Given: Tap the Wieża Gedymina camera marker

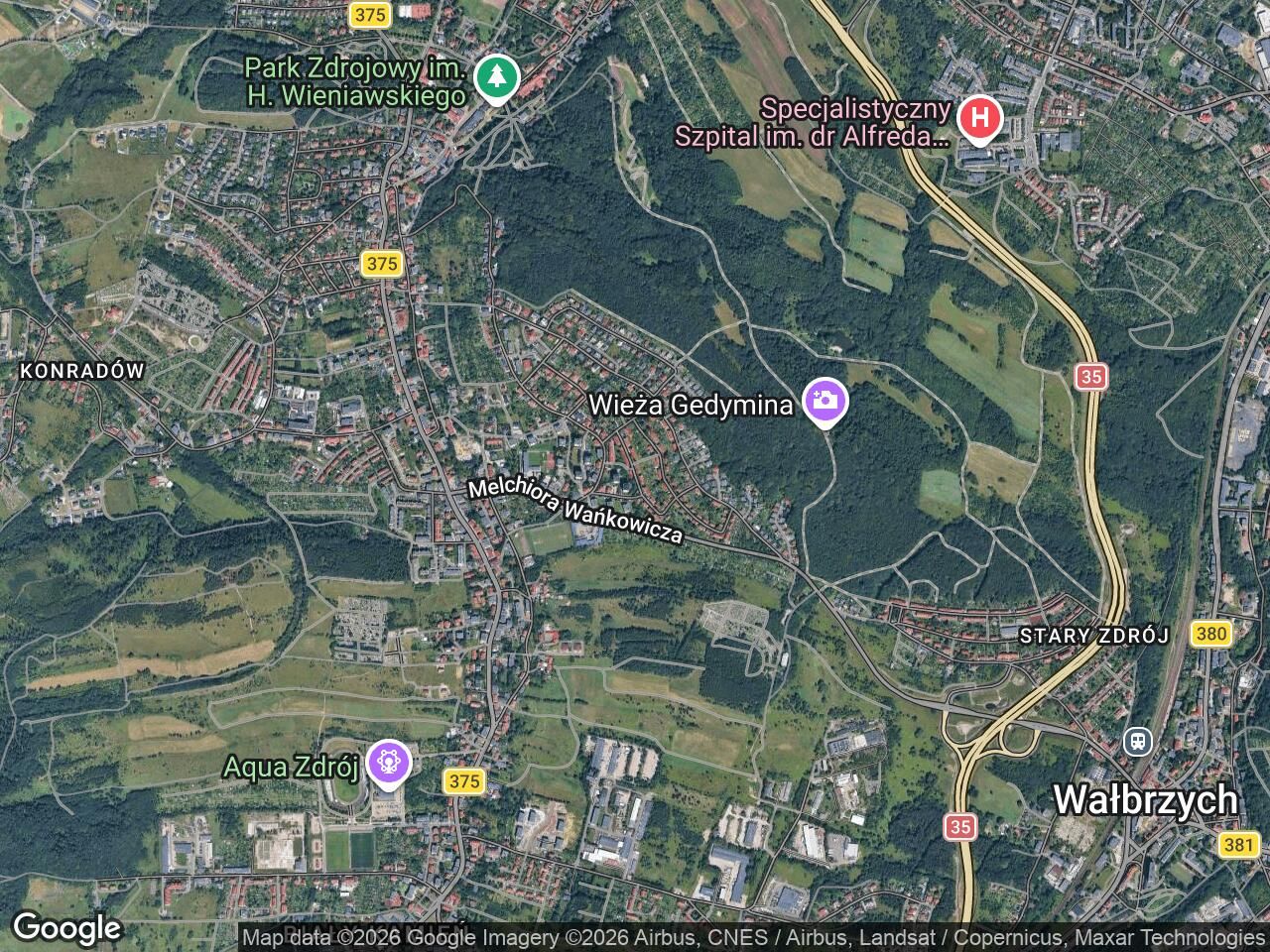Looking at the screenshot, I should tap(825, 402).
